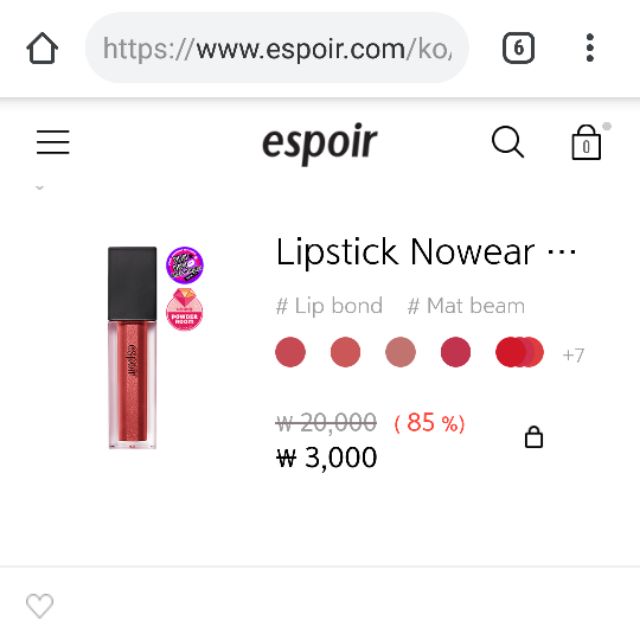Tap the espoir.com address bar
The height and width of the screenshot is (640, 640).
[277, 48]
